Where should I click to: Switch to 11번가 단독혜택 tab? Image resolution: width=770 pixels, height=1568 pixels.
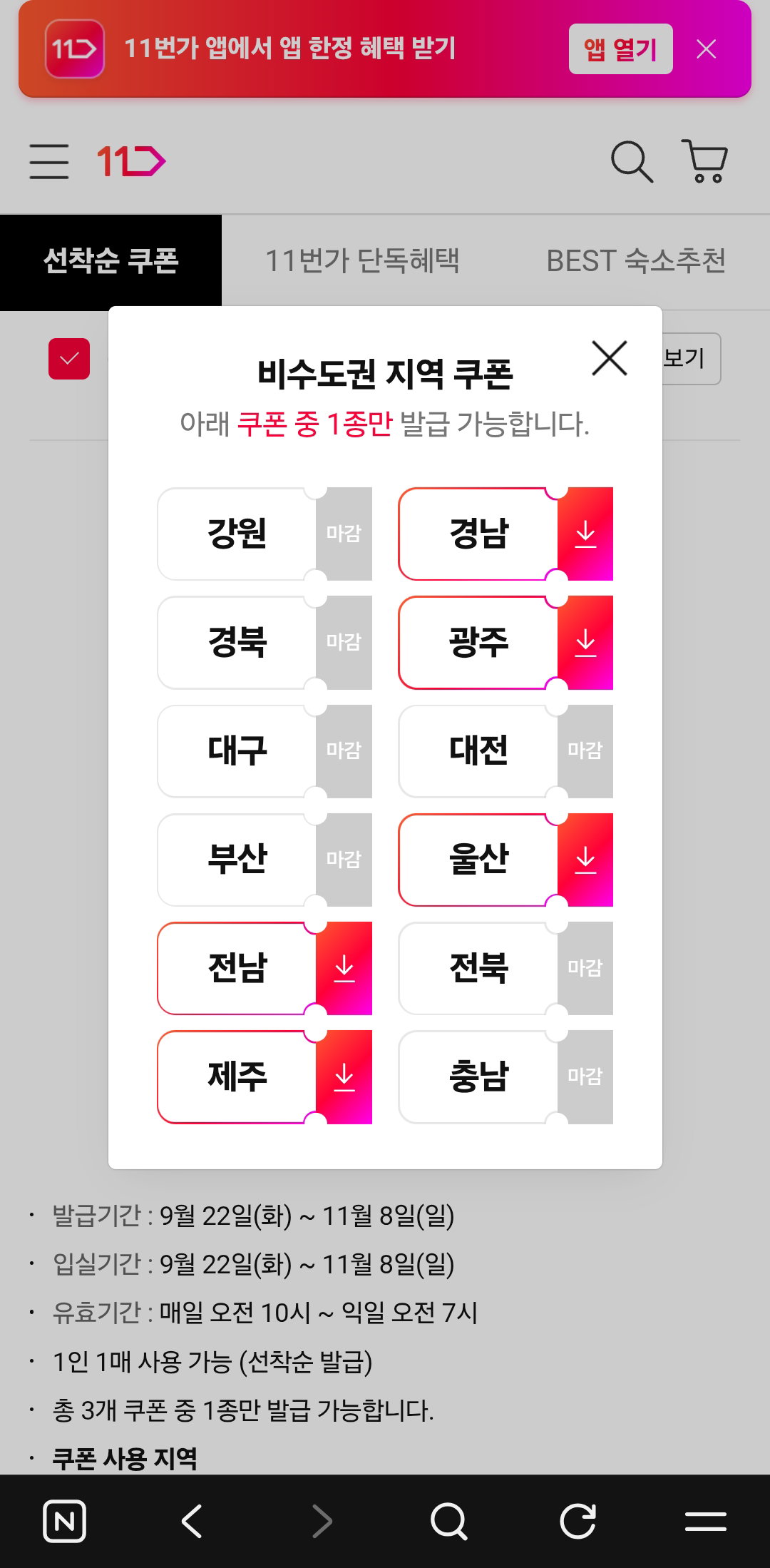click(x=362, y=260)
